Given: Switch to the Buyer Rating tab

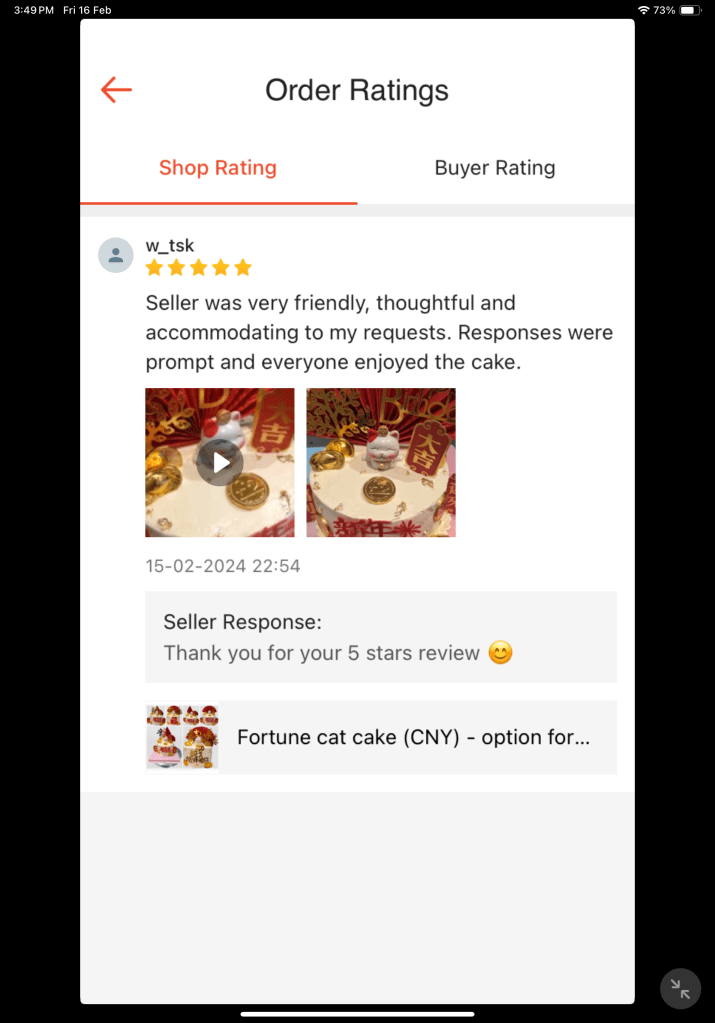Looking at the screenshot, I should [494, 168].
